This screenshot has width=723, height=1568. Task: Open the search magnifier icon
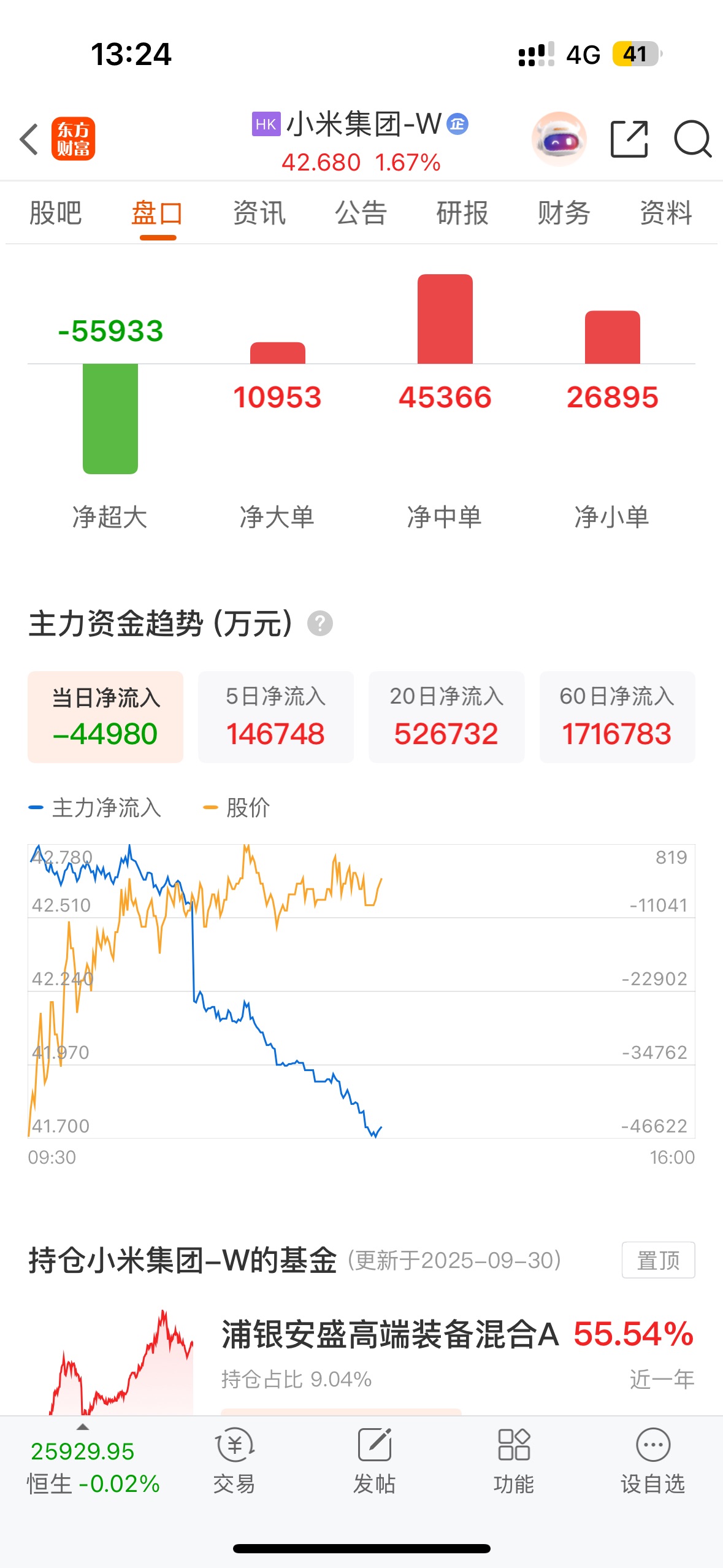[692, 139]
